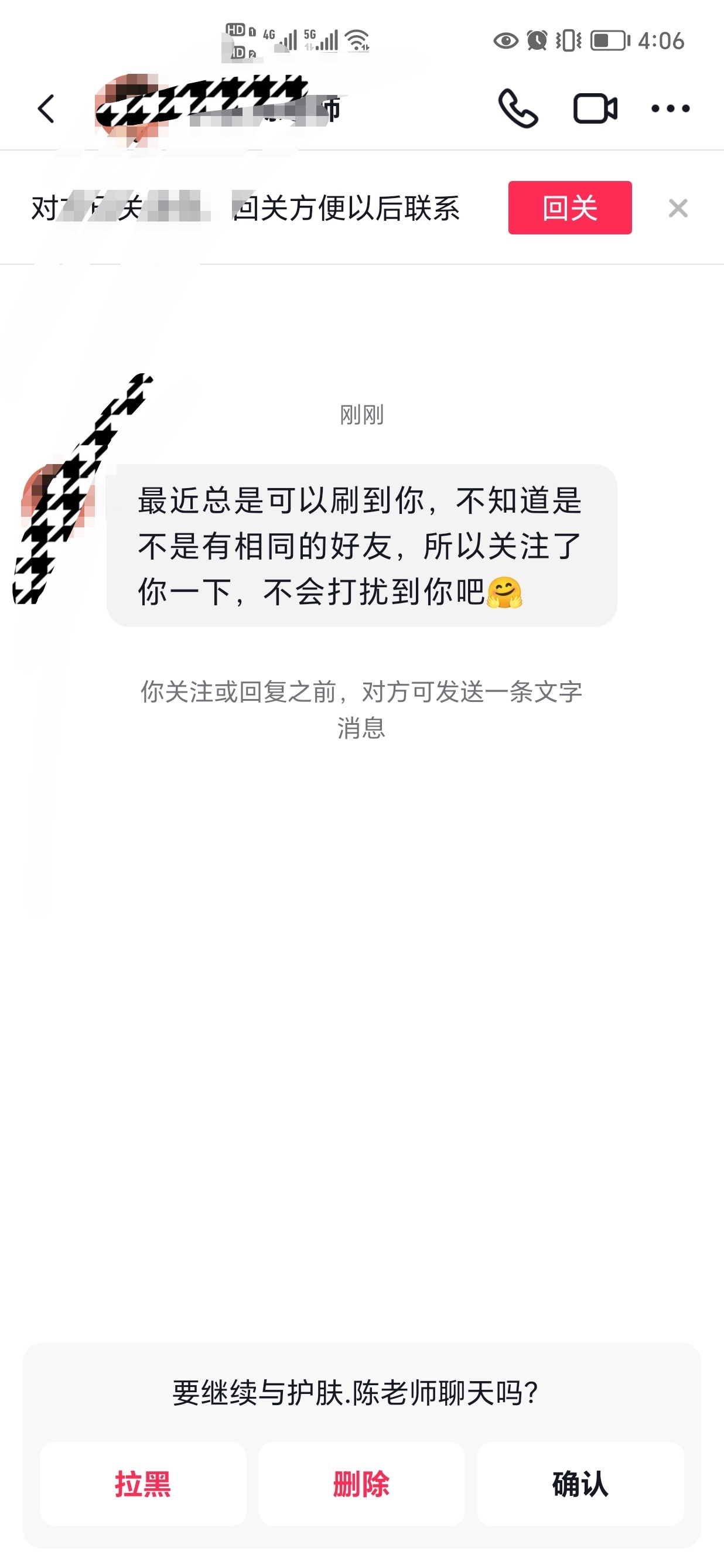Dismiss the follow-back banner
This screenshot has width=724, height=1568.
click(x=678, y=208)
